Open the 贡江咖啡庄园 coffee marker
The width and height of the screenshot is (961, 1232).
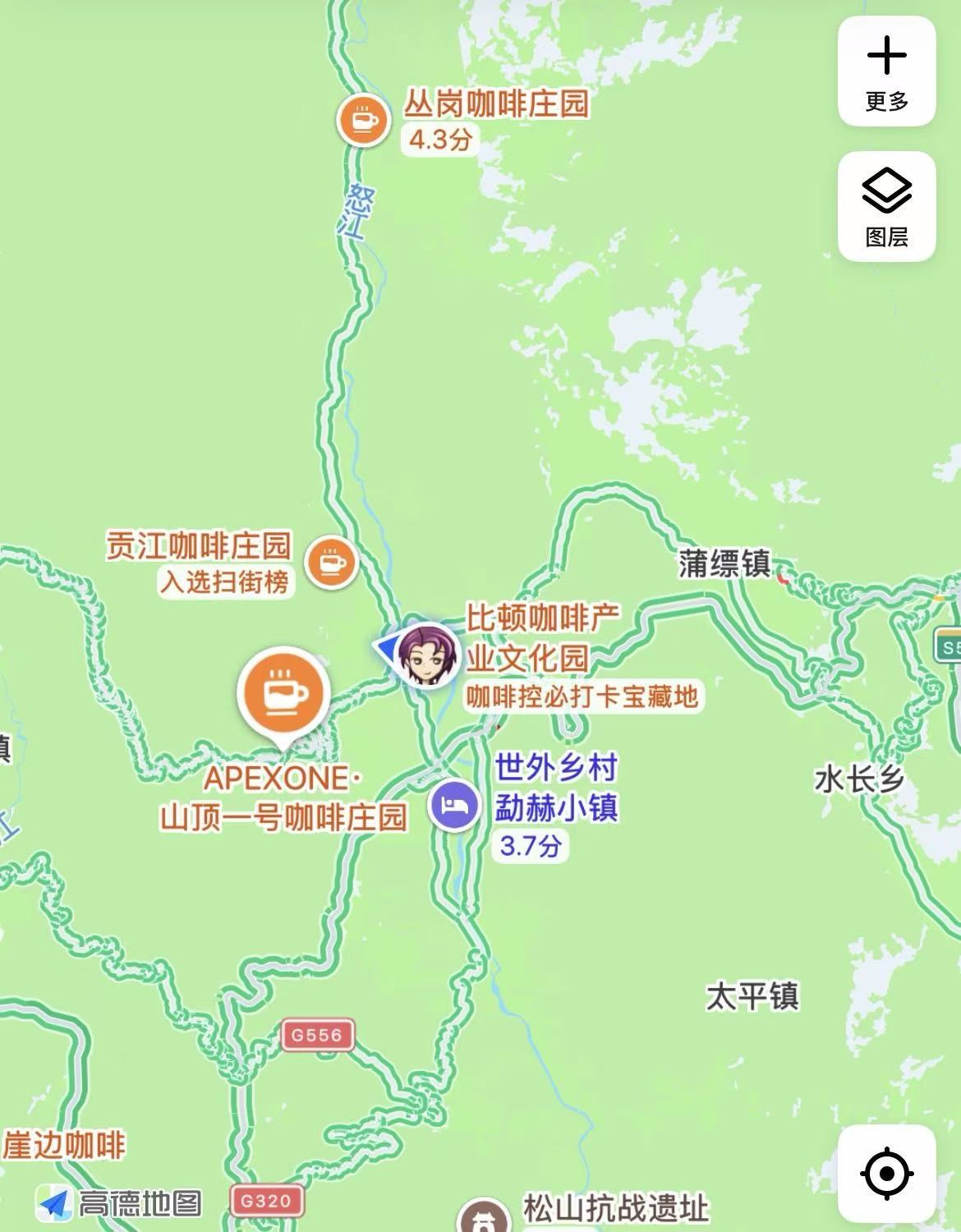point(330,563)
